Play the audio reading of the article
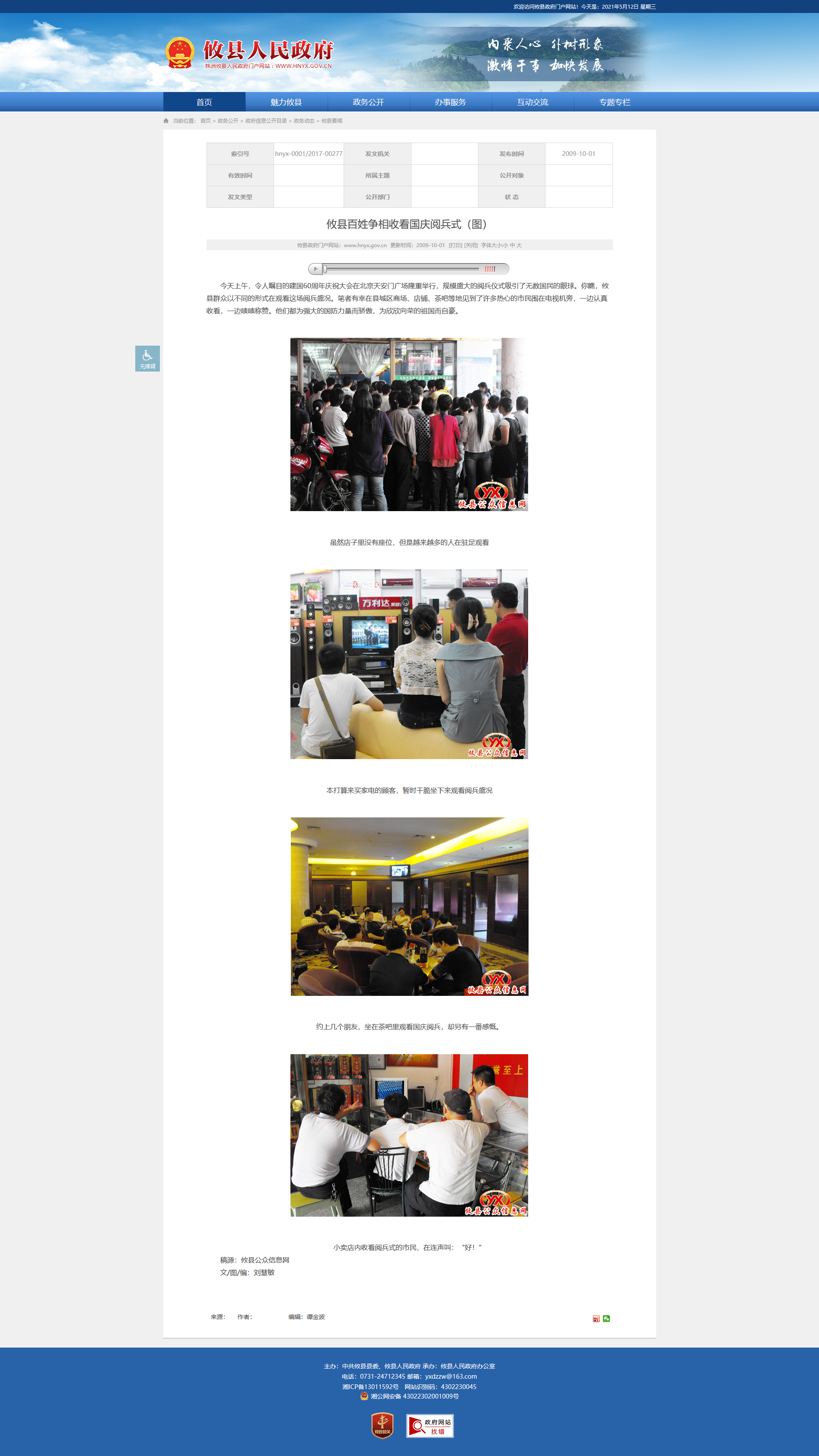 pyautogui.click(x=315, y=269)
